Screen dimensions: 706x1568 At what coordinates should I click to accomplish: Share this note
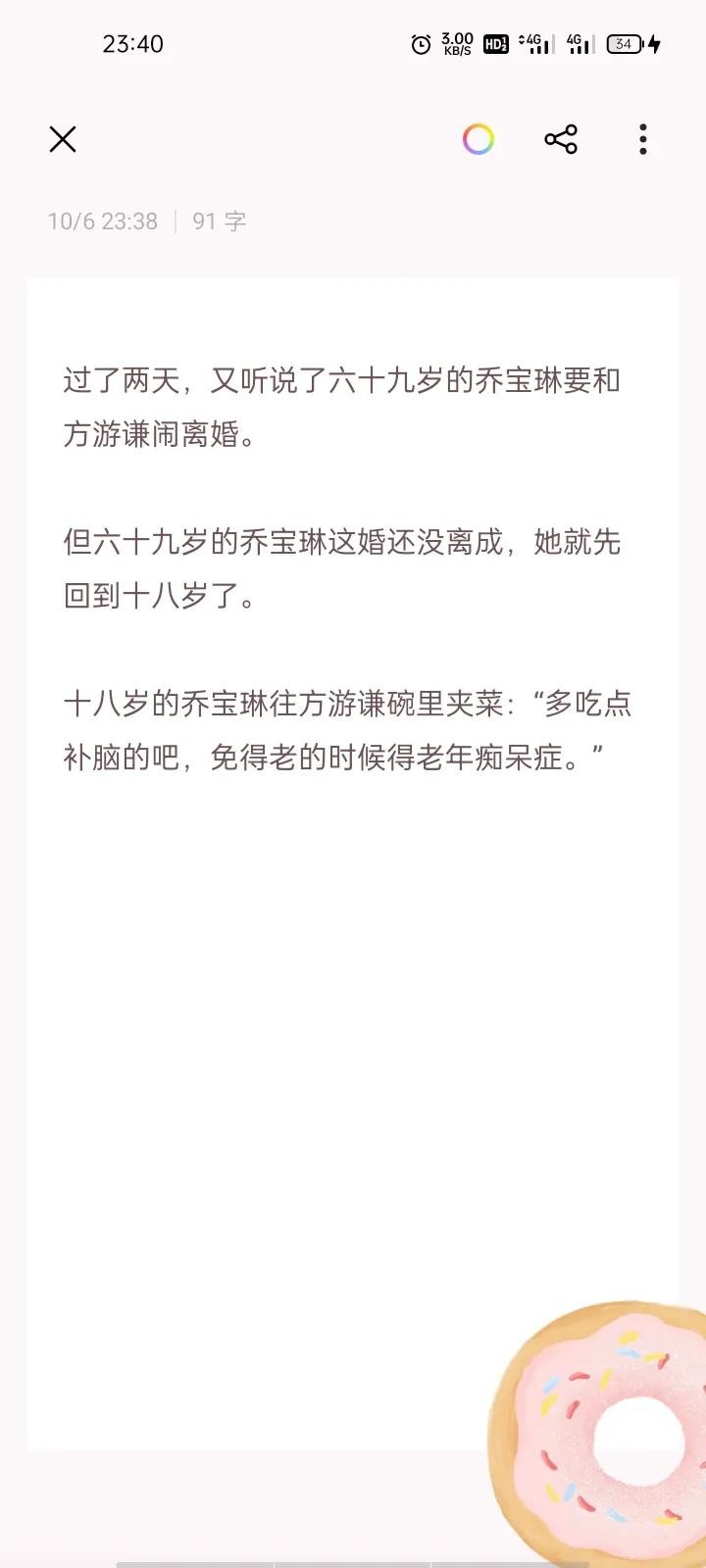[x=561, y=140]
